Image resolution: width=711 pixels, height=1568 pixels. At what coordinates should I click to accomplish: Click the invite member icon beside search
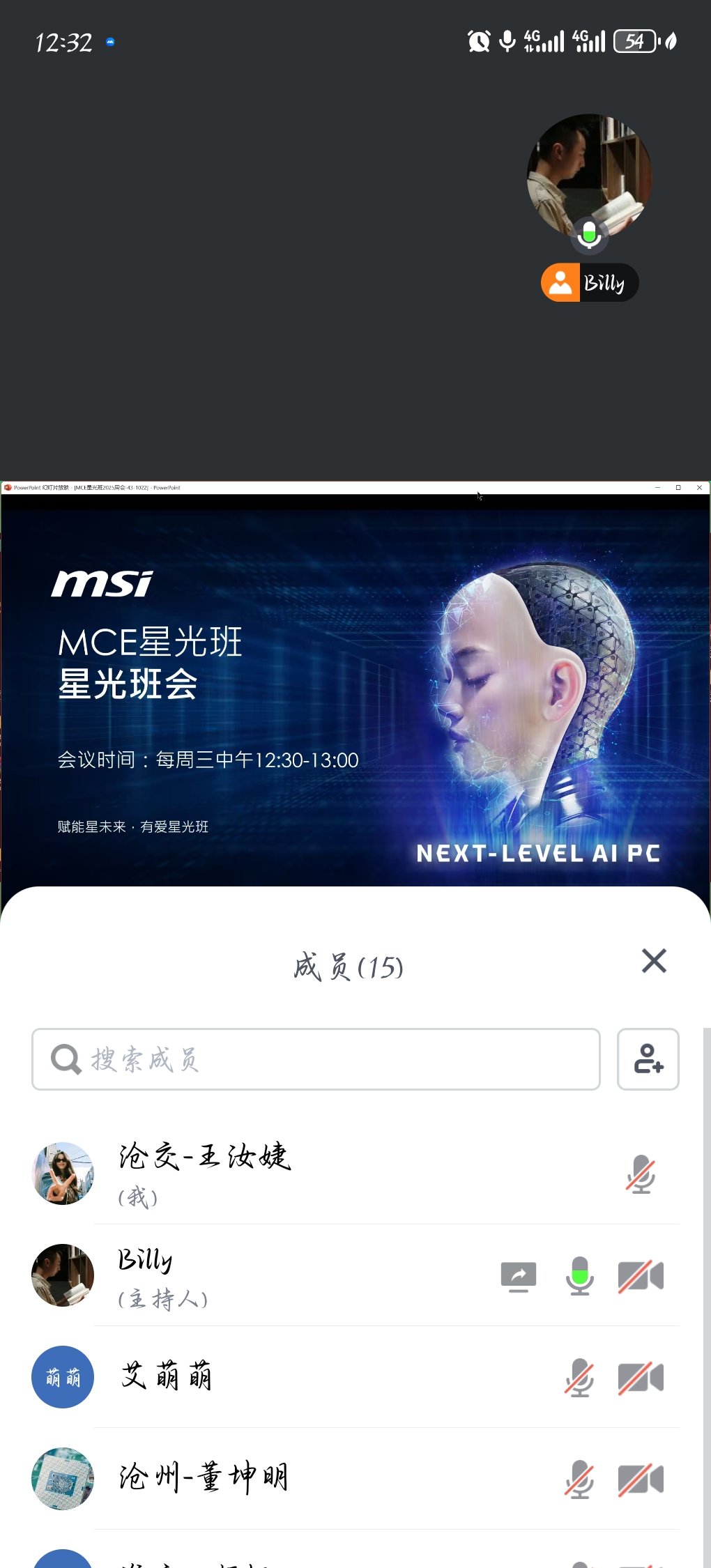coord(648,1060)
